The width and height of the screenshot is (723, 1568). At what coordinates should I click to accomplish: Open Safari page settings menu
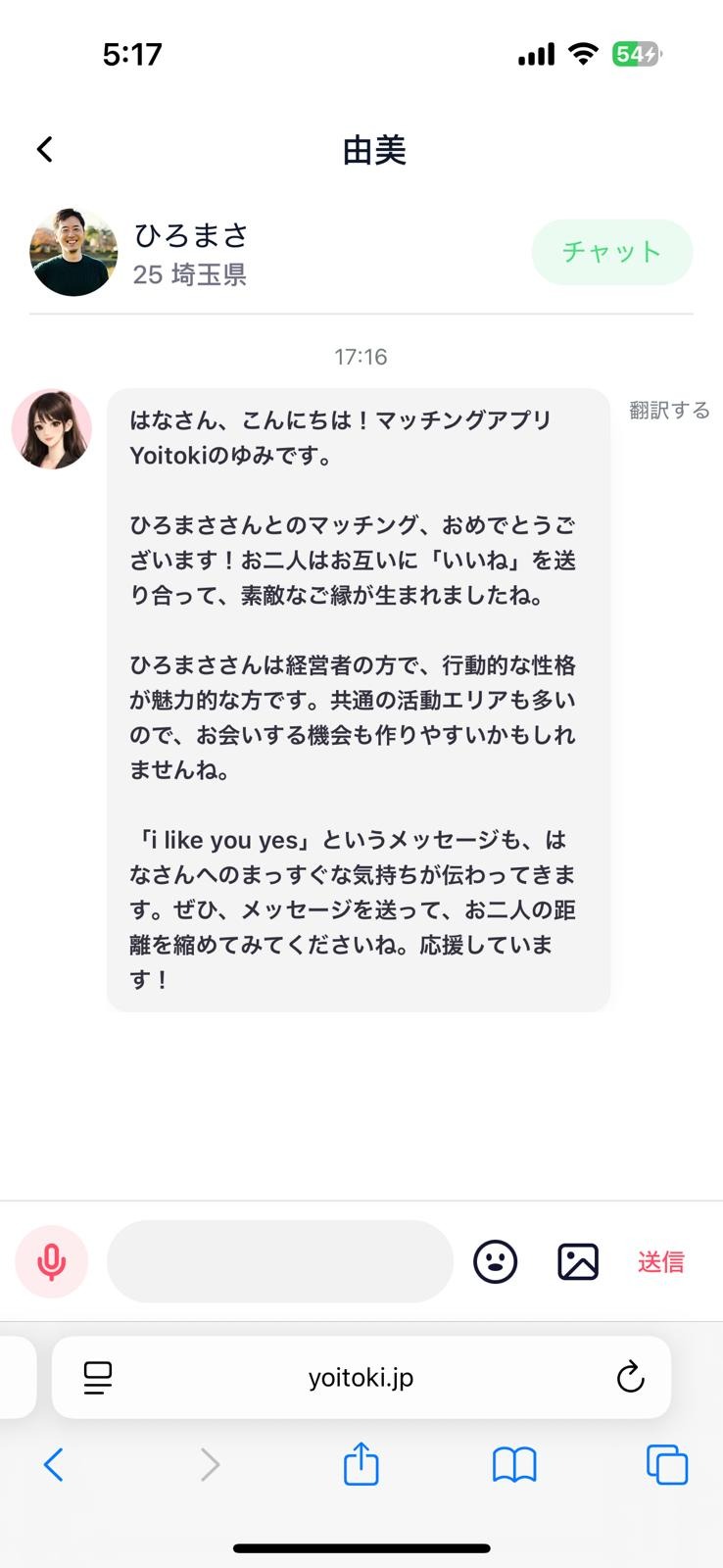(x=98, y=1377)
